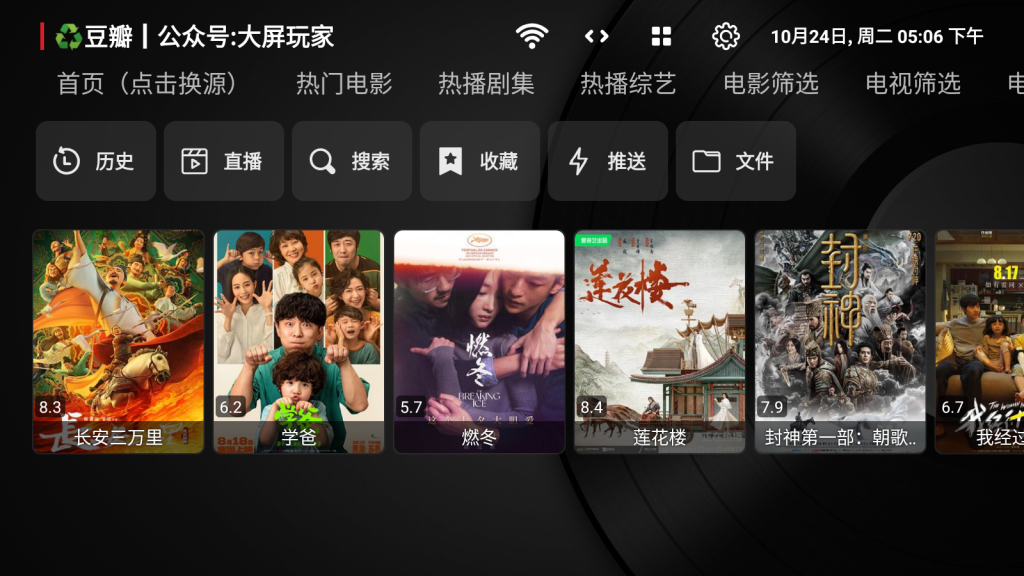
Task: Open 封神第一部：朝歌 card
Action: tap(840, 341)
